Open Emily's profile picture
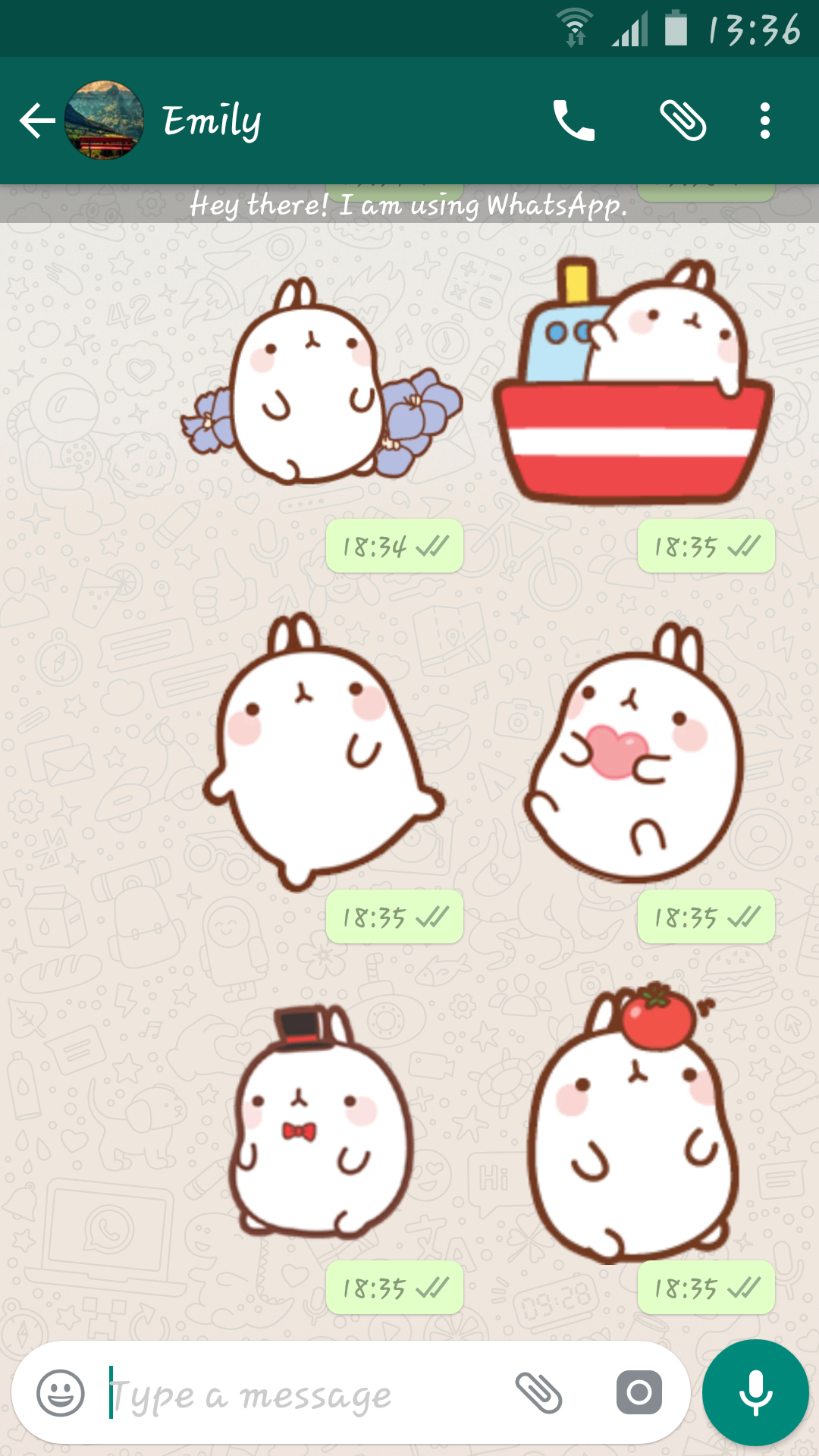 (x=107, y=120)
